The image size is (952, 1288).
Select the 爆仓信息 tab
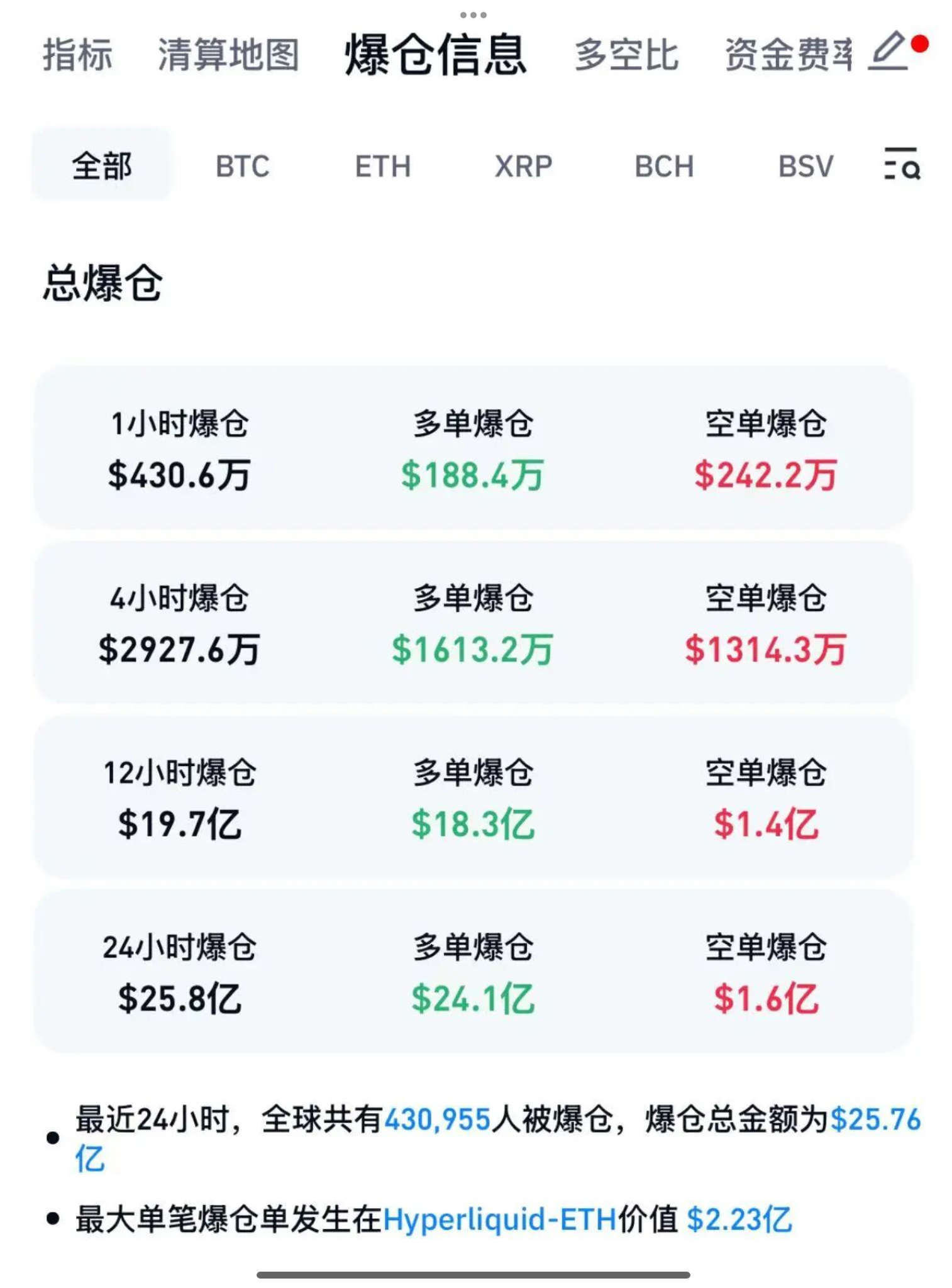click(435, 55)
